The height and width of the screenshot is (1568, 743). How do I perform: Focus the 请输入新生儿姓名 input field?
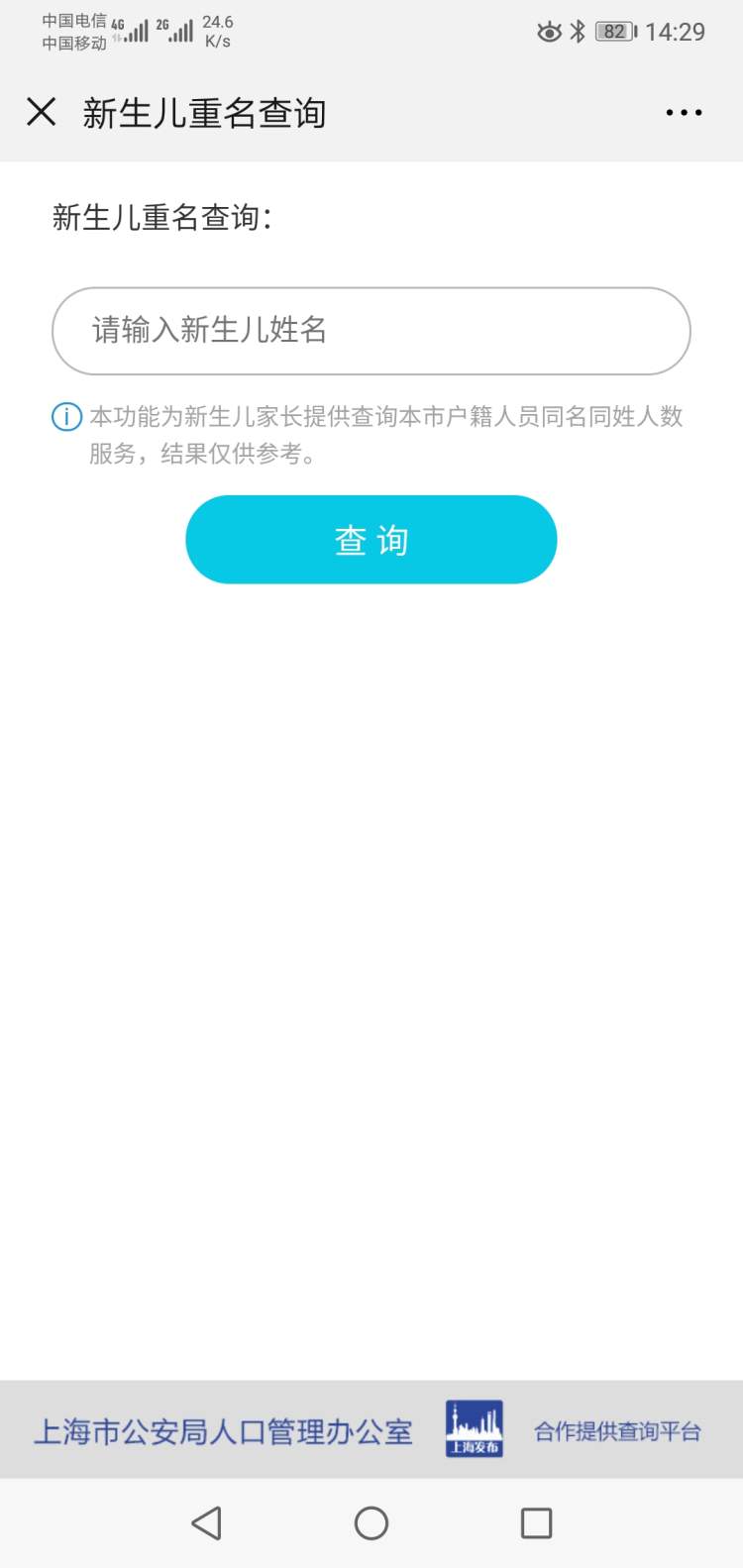click(x=371, y=331)
